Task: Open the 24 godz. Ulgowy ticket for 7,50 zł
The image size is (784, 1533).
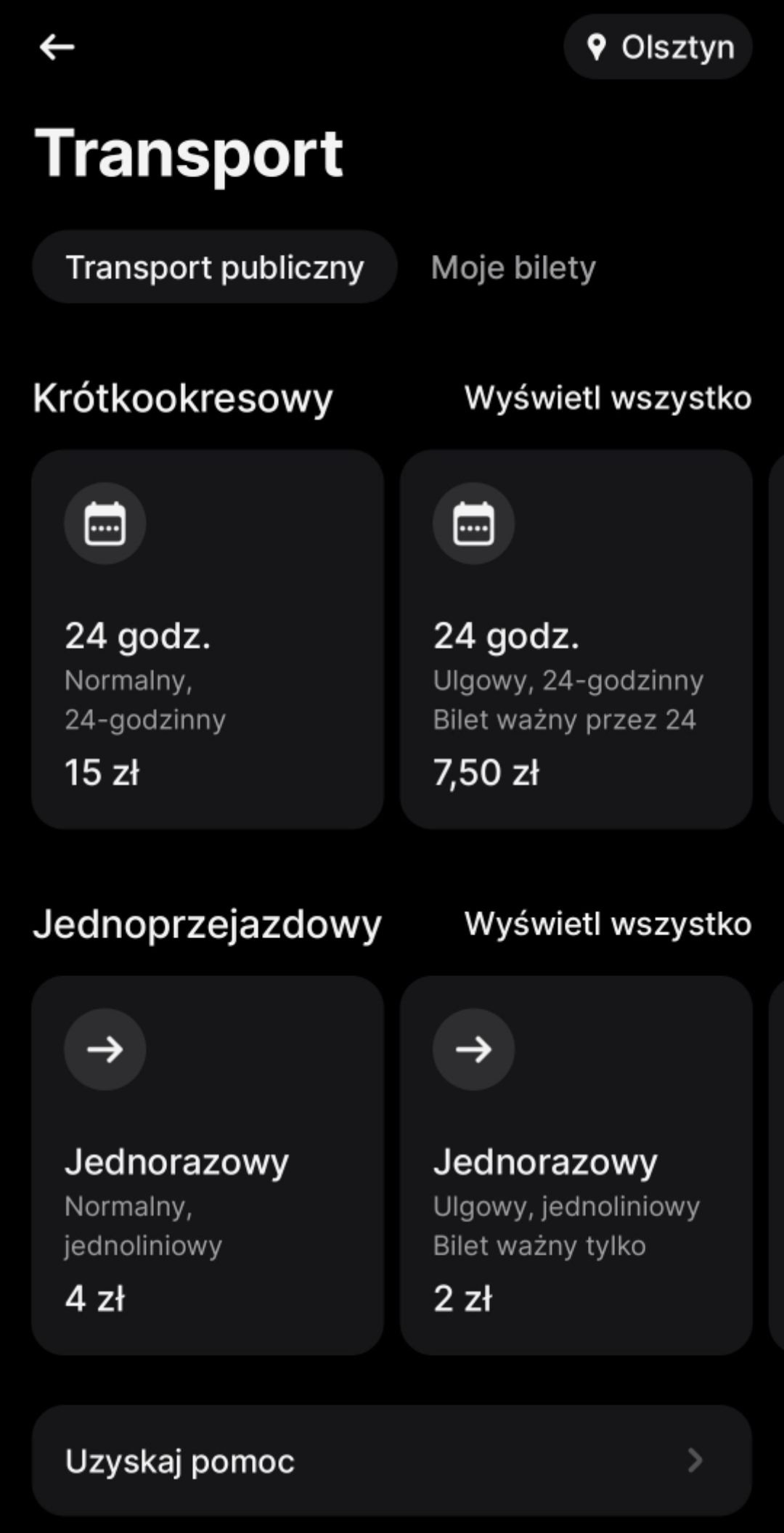Action: tap(576, 639)
